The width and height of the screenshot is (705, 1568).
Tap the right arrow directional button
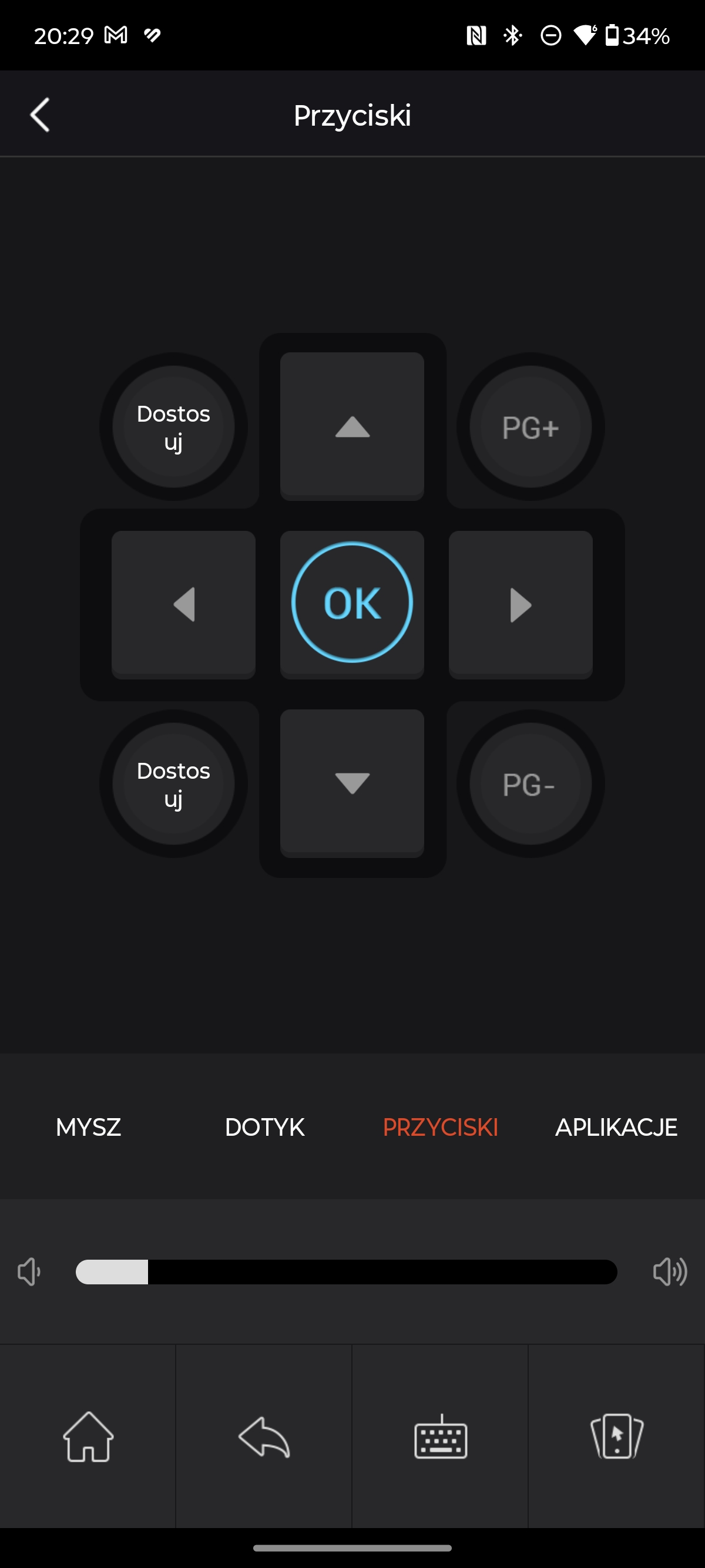pos(521,604)
